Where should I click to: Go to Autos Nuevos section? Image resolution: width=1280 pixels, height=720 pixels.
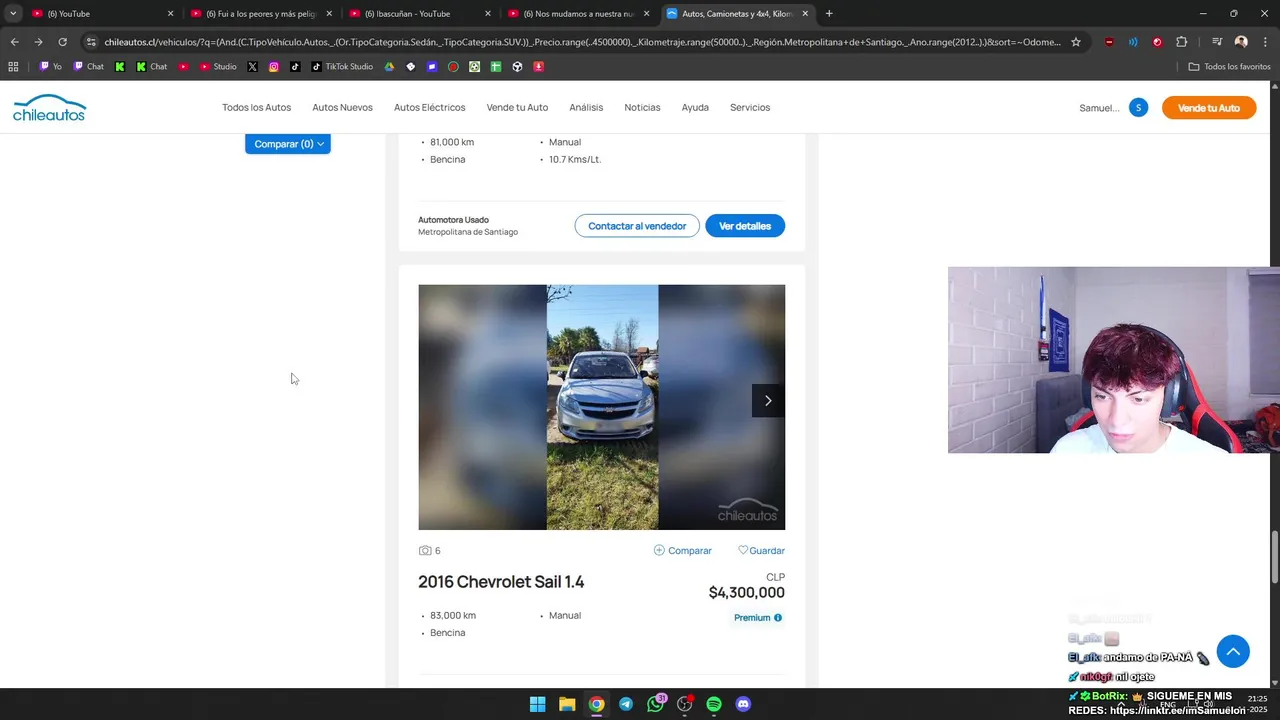point(342,107)
